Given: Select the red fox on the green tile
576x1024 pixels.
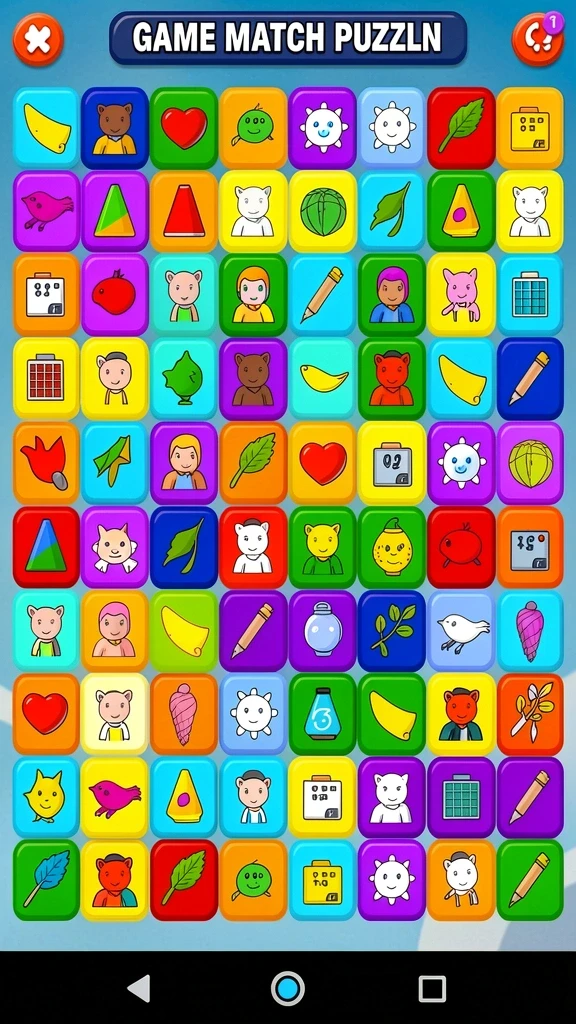Looking at the screenshot, I should pos(392,379).
